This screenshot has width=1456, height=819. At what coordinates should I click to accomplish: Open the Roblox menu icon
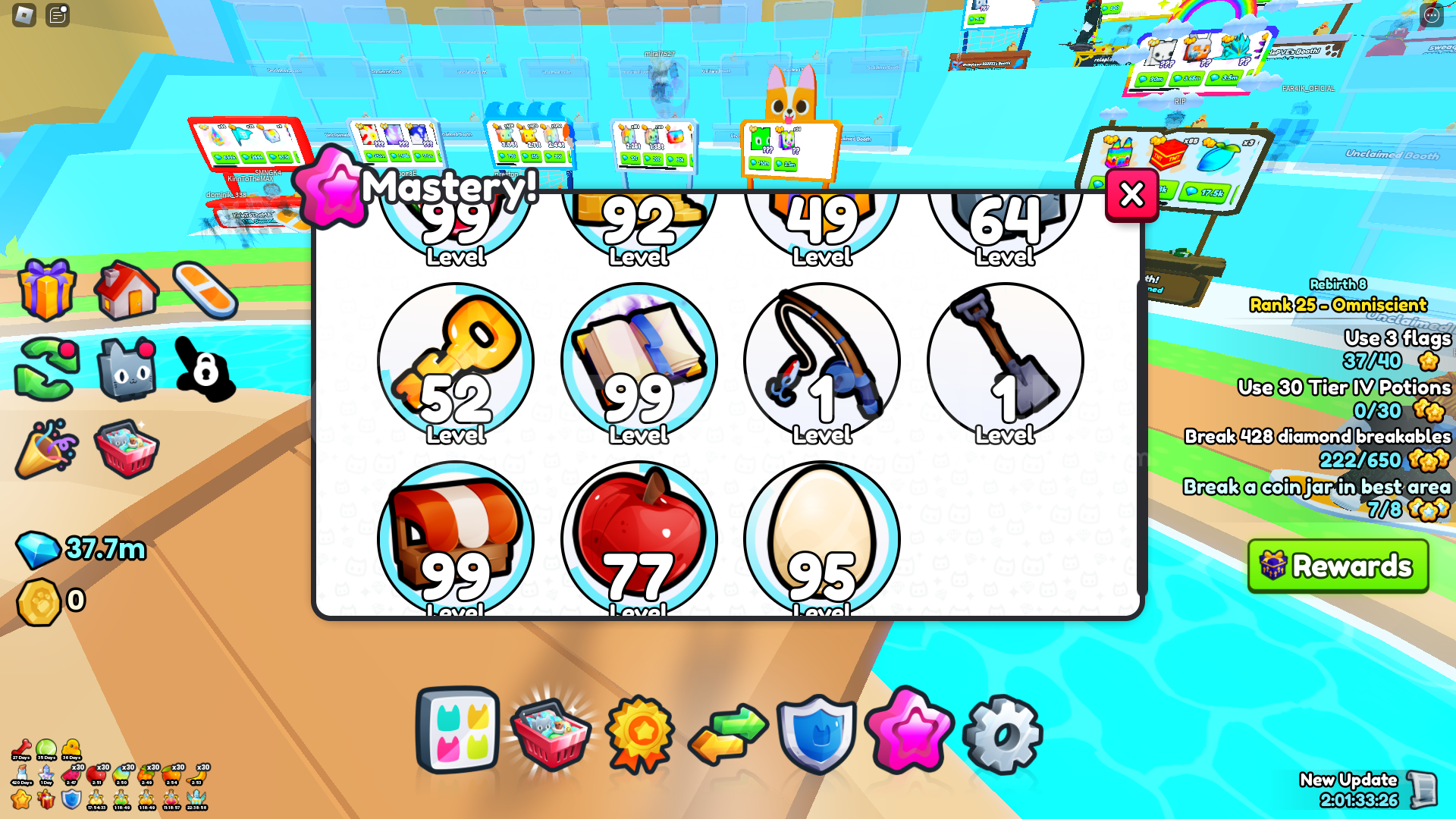[x=24, y=14]
